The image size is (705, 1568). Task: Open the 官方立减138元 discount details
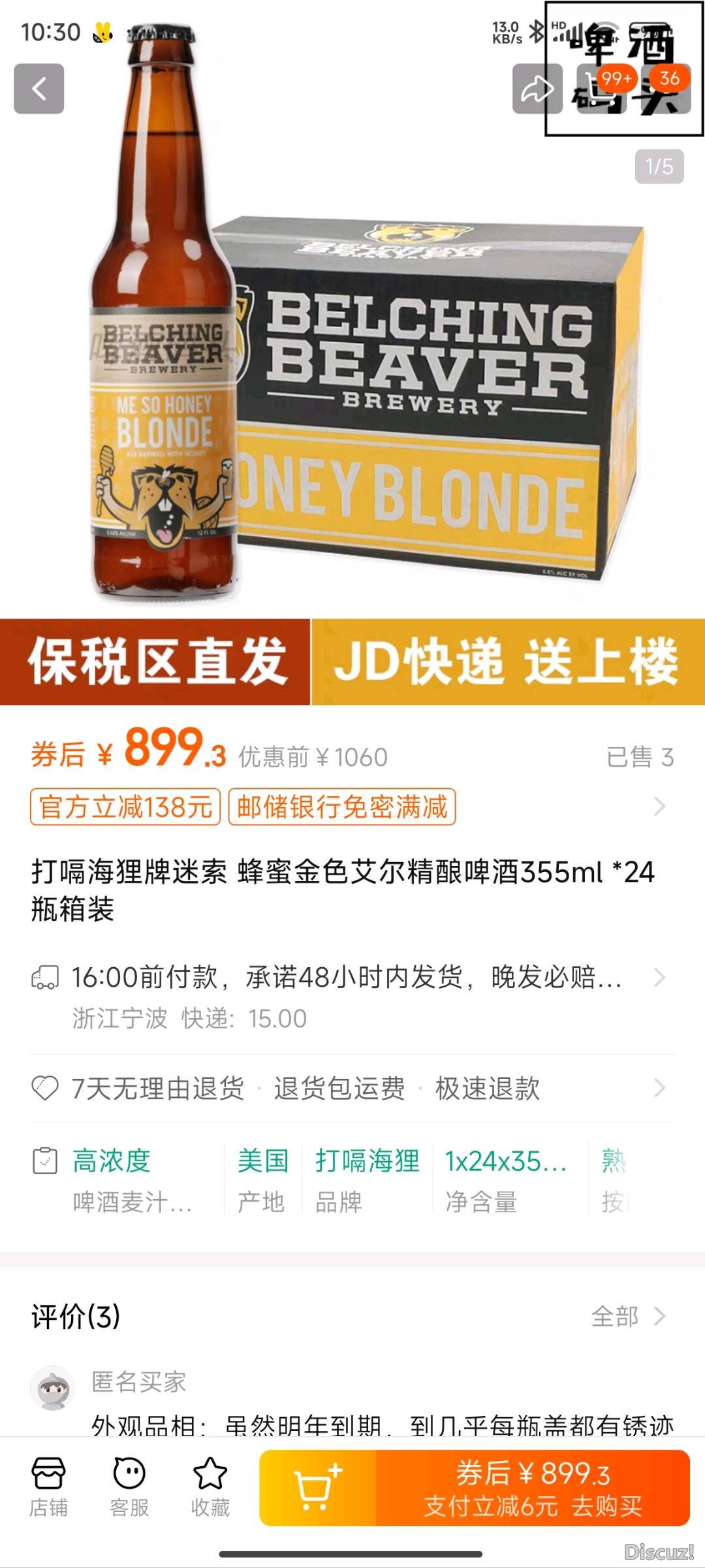click(125, 807)
